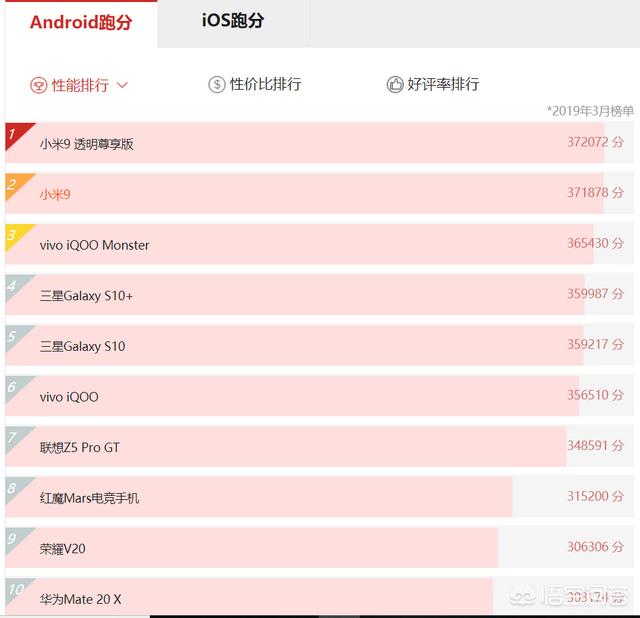Expand the 性能排行 sort dropdown
This screenshot has width=640, height=618.
(80, 85)
